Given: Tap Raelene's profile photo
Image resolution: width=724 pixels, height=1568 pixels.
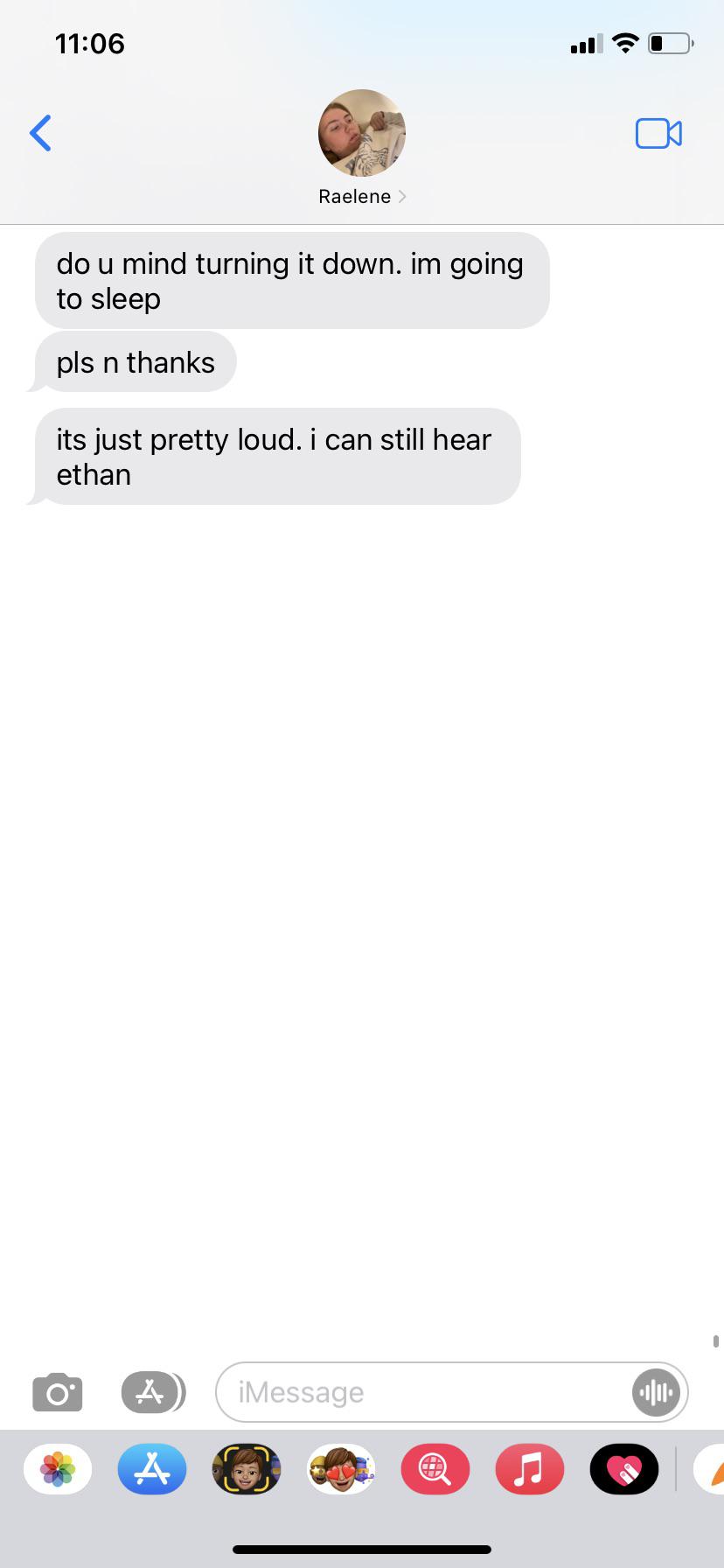Looking at the screenshot, I should point(361,132).
